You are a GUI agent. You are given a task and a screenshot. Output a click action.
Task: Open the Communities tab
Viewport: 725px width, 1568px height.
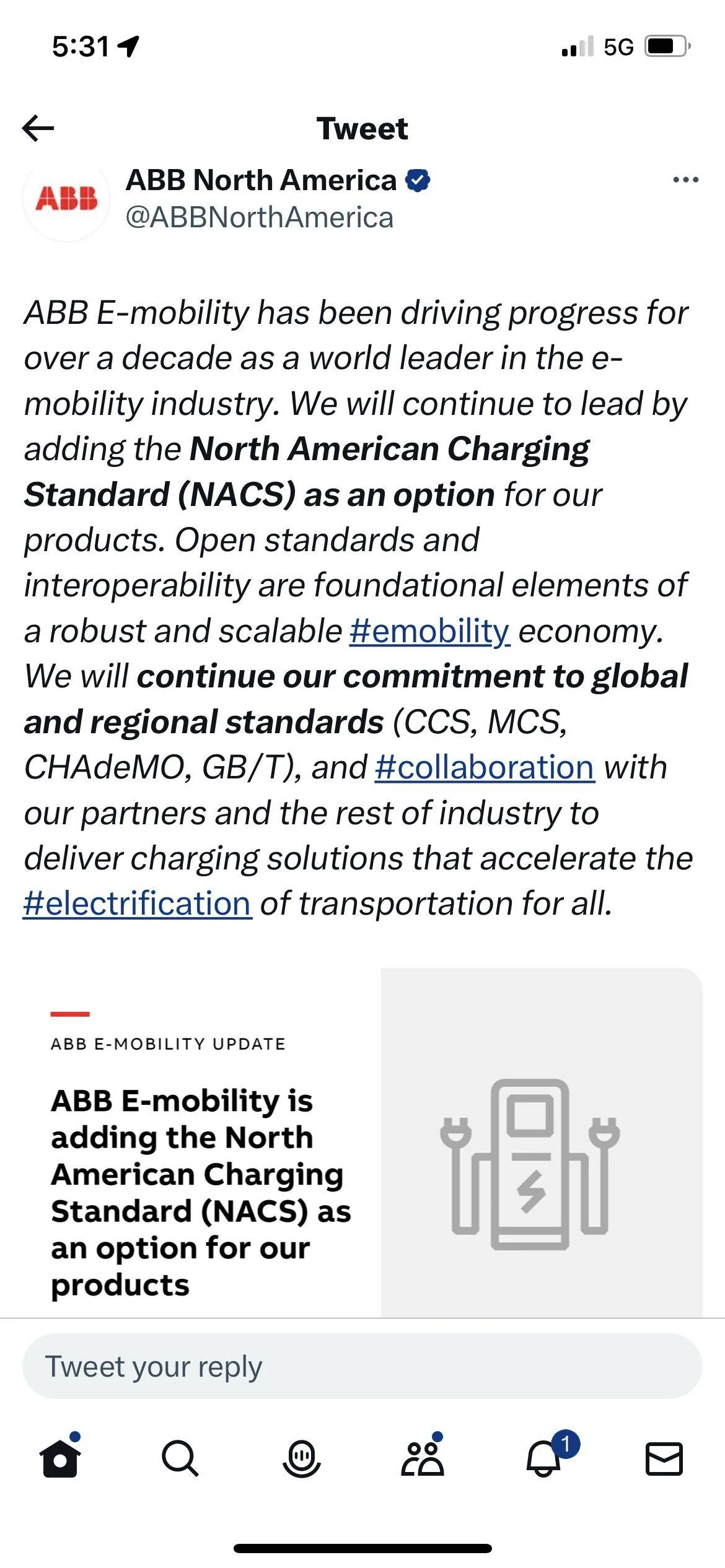423,1457
